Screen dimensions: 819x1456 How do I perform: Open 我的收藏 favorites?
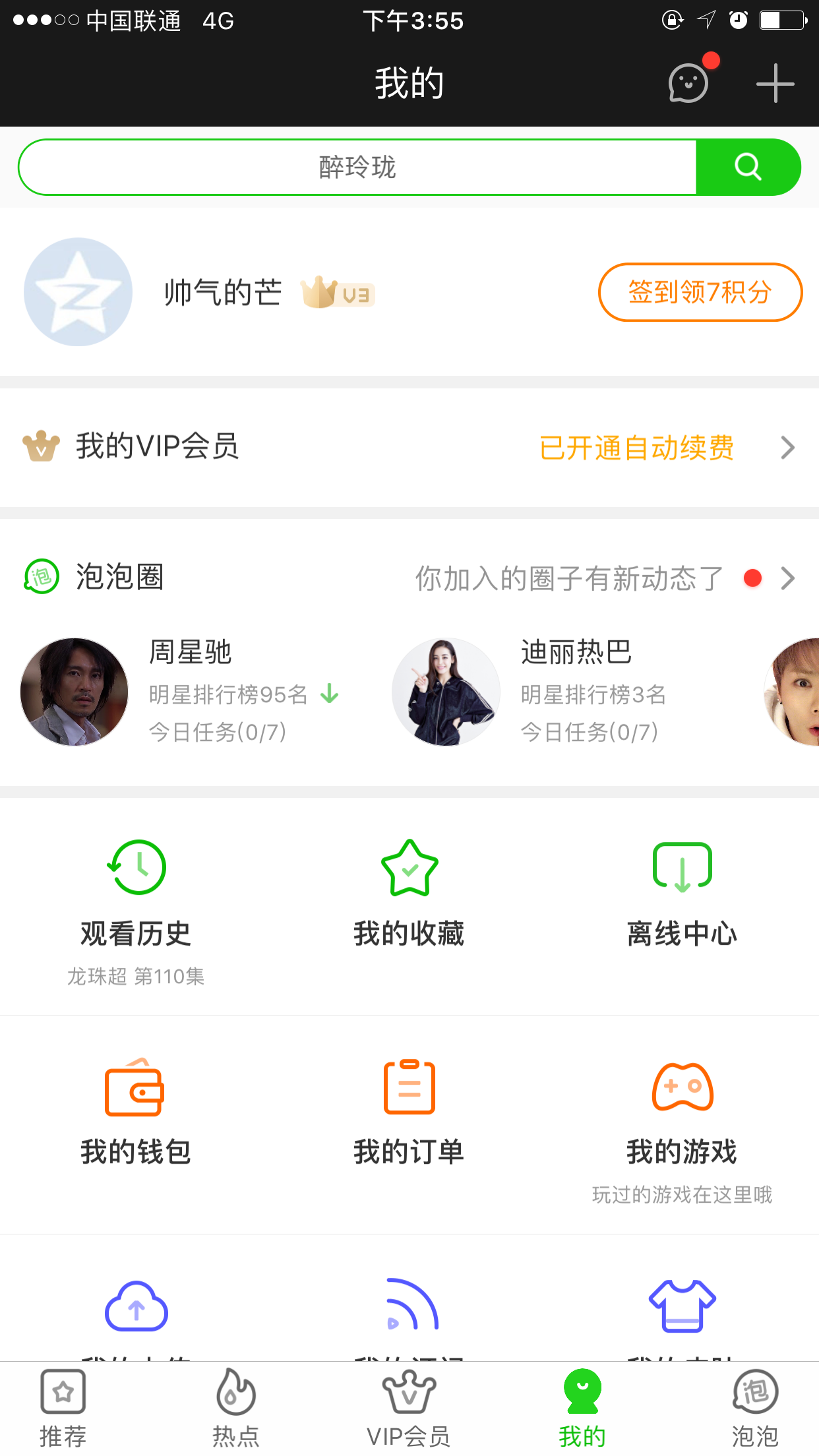pyautogui.click(x=409, y=897)
